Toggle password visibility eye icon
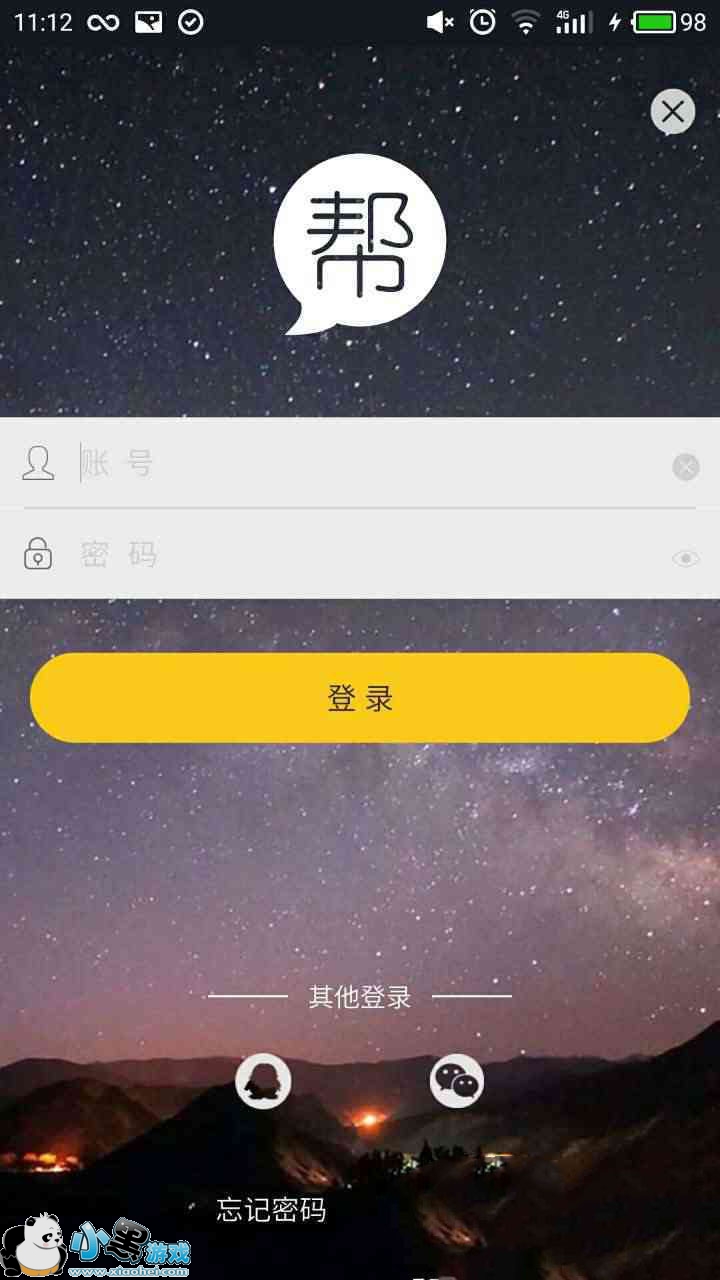The width and height of the screenshot is (720, 1280). point(685,559)
